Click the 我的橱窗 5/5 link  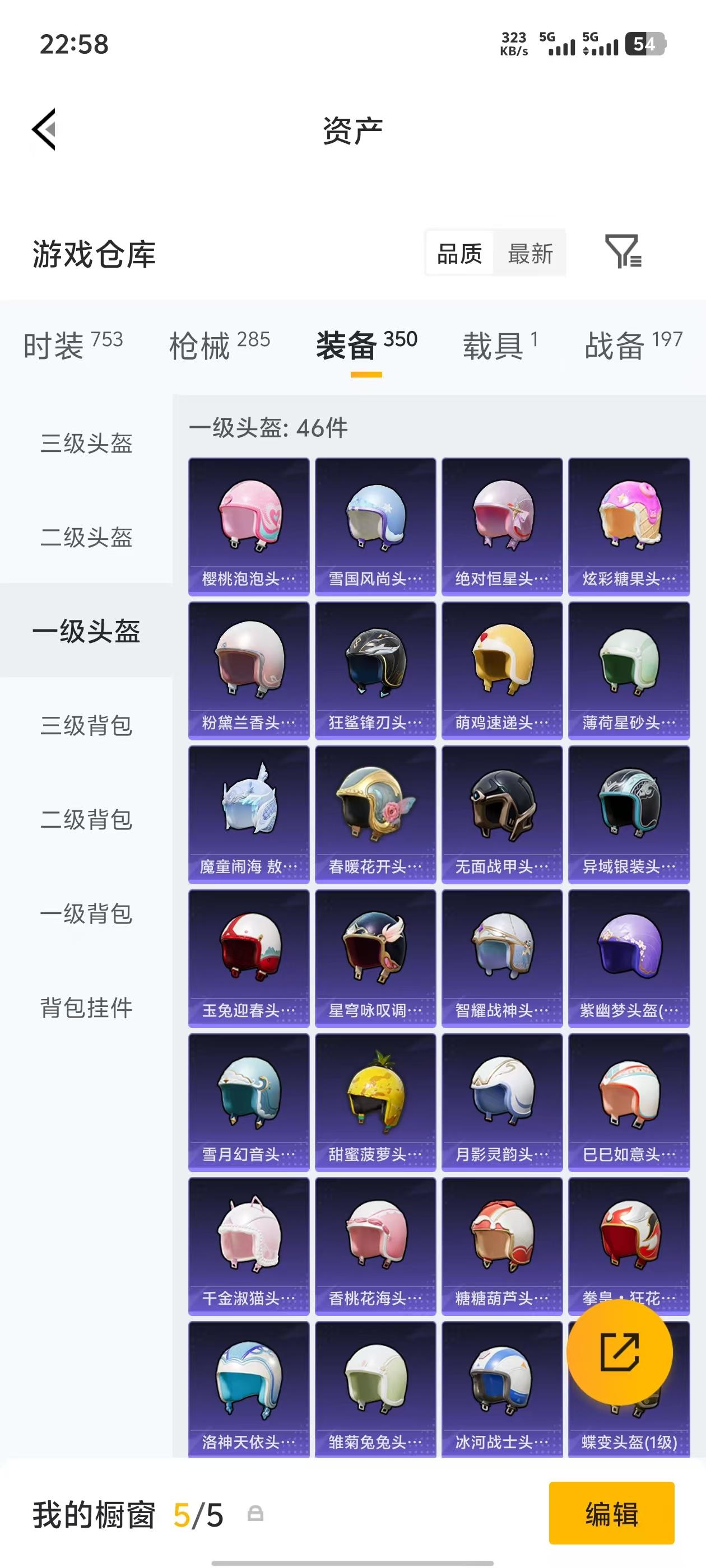(x=122, y=1516)
